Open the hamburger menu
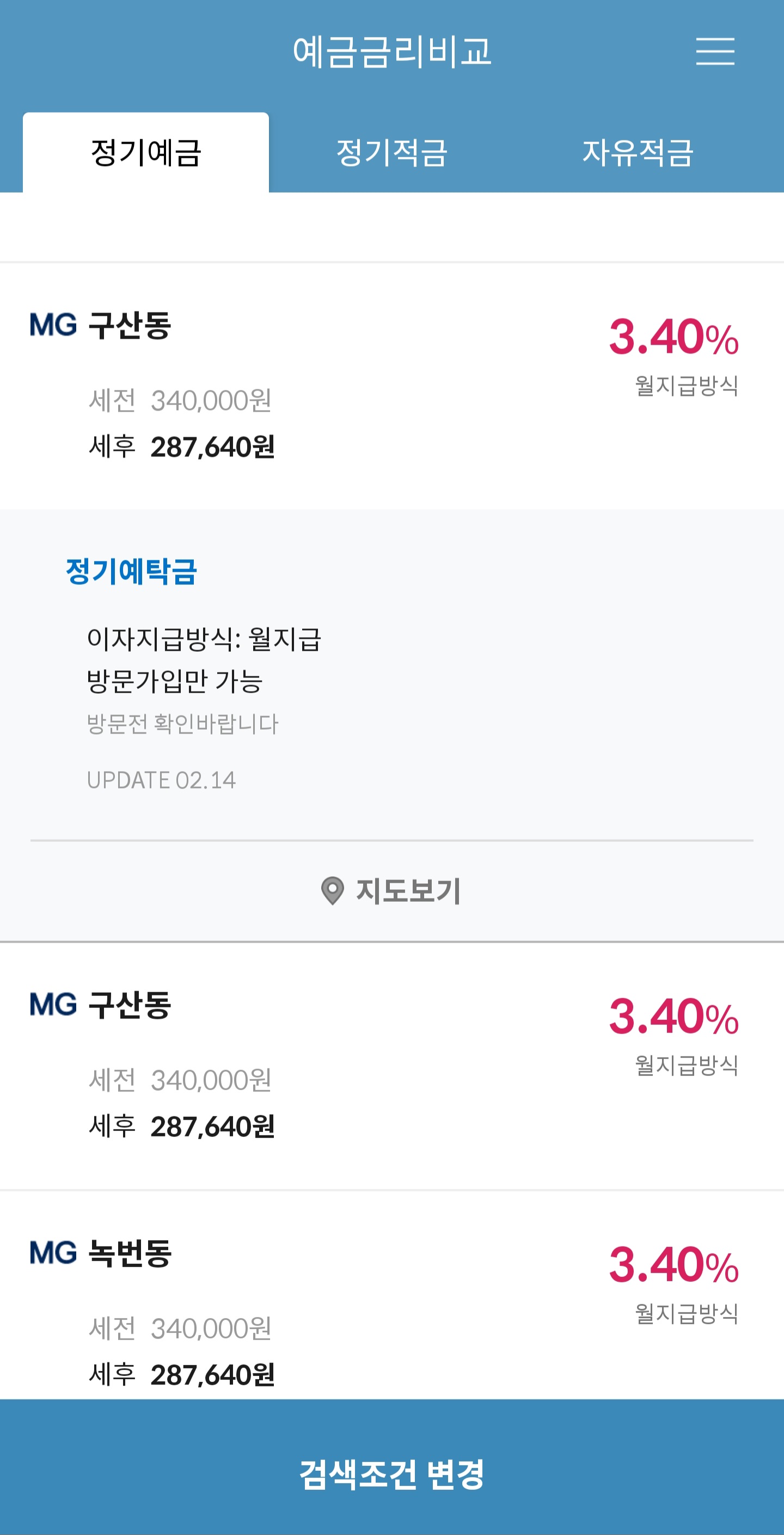 (715, 51)
